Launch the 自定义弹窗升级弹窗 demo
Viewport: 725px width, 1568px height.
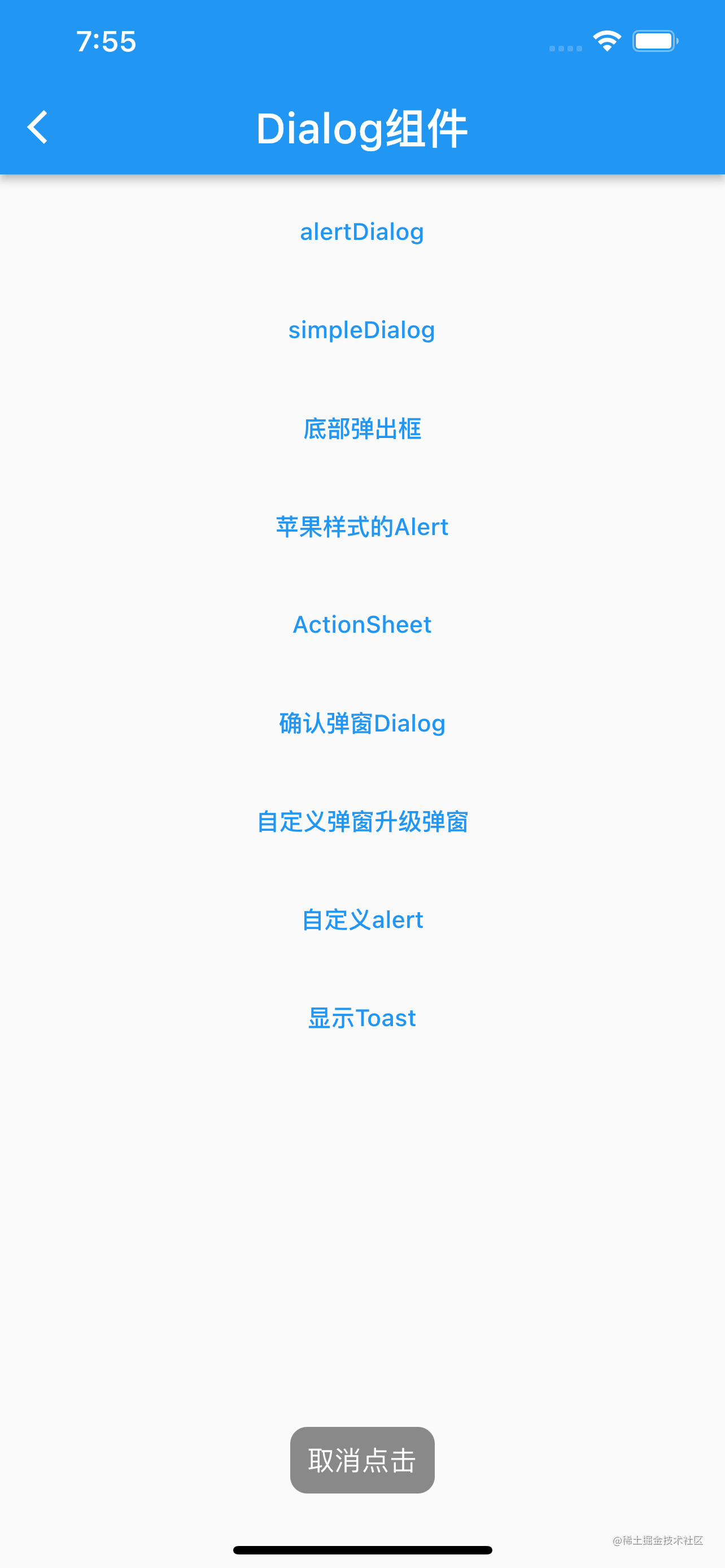(362, 821)
